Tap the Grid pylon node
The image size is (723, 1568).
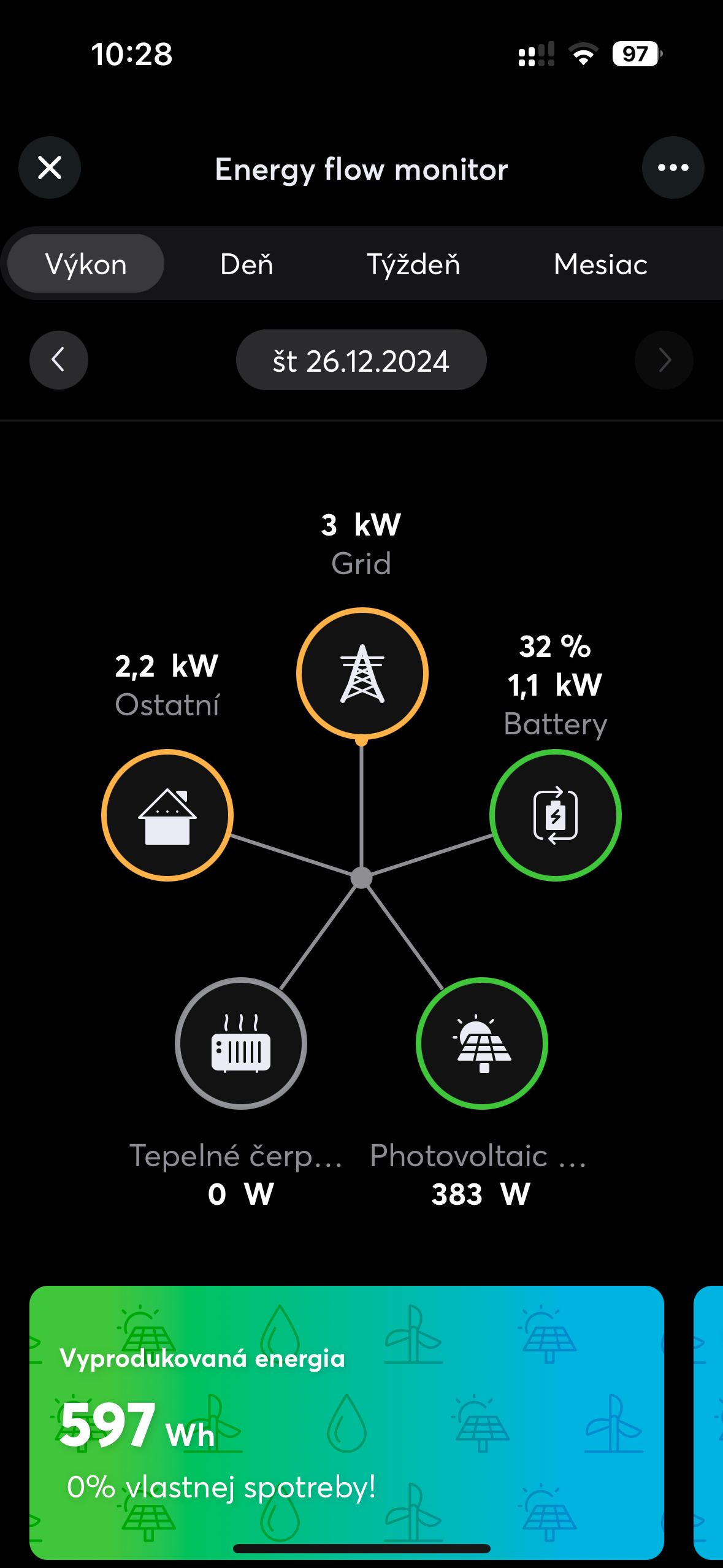click(x=362, y=674)
